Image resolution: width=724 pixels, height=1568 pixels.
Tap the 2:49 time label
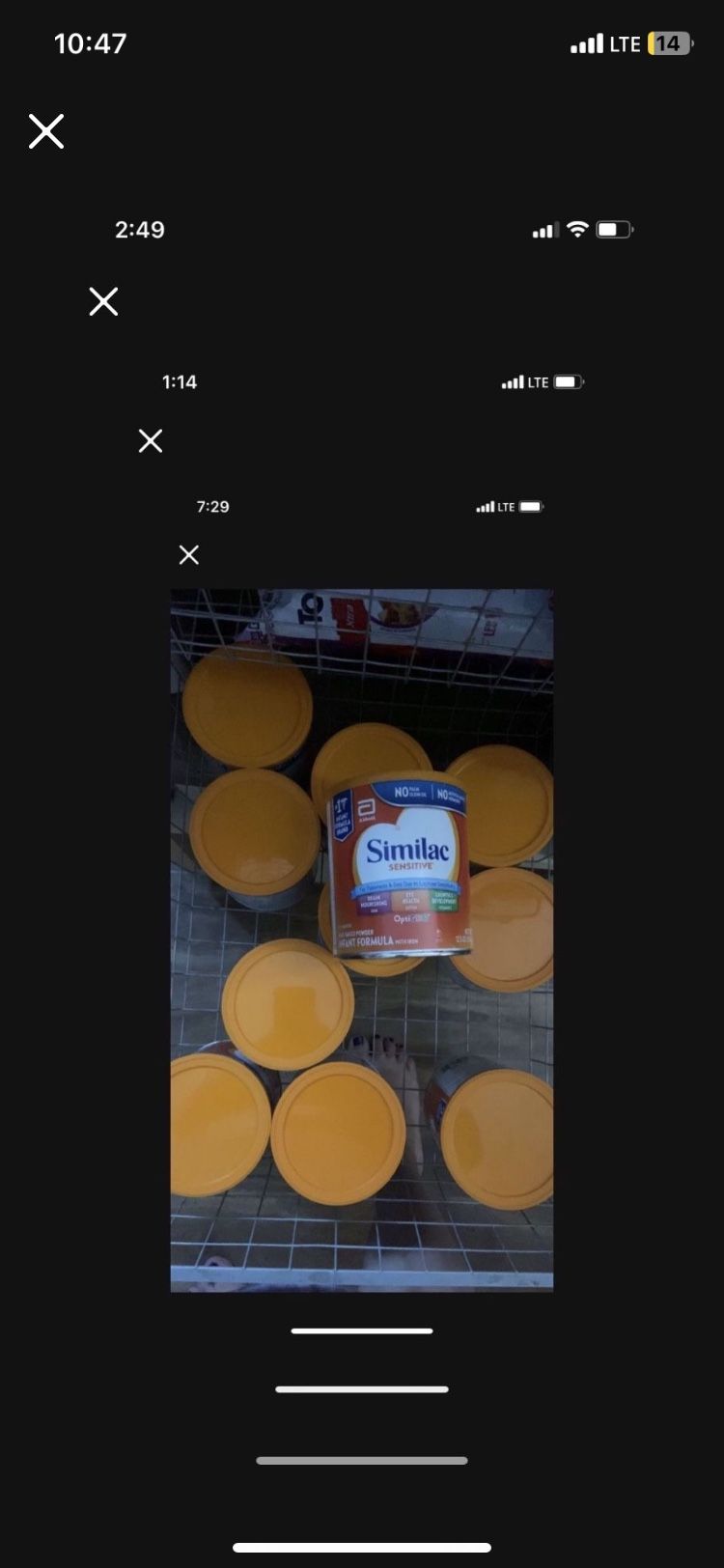coord(140,230)
